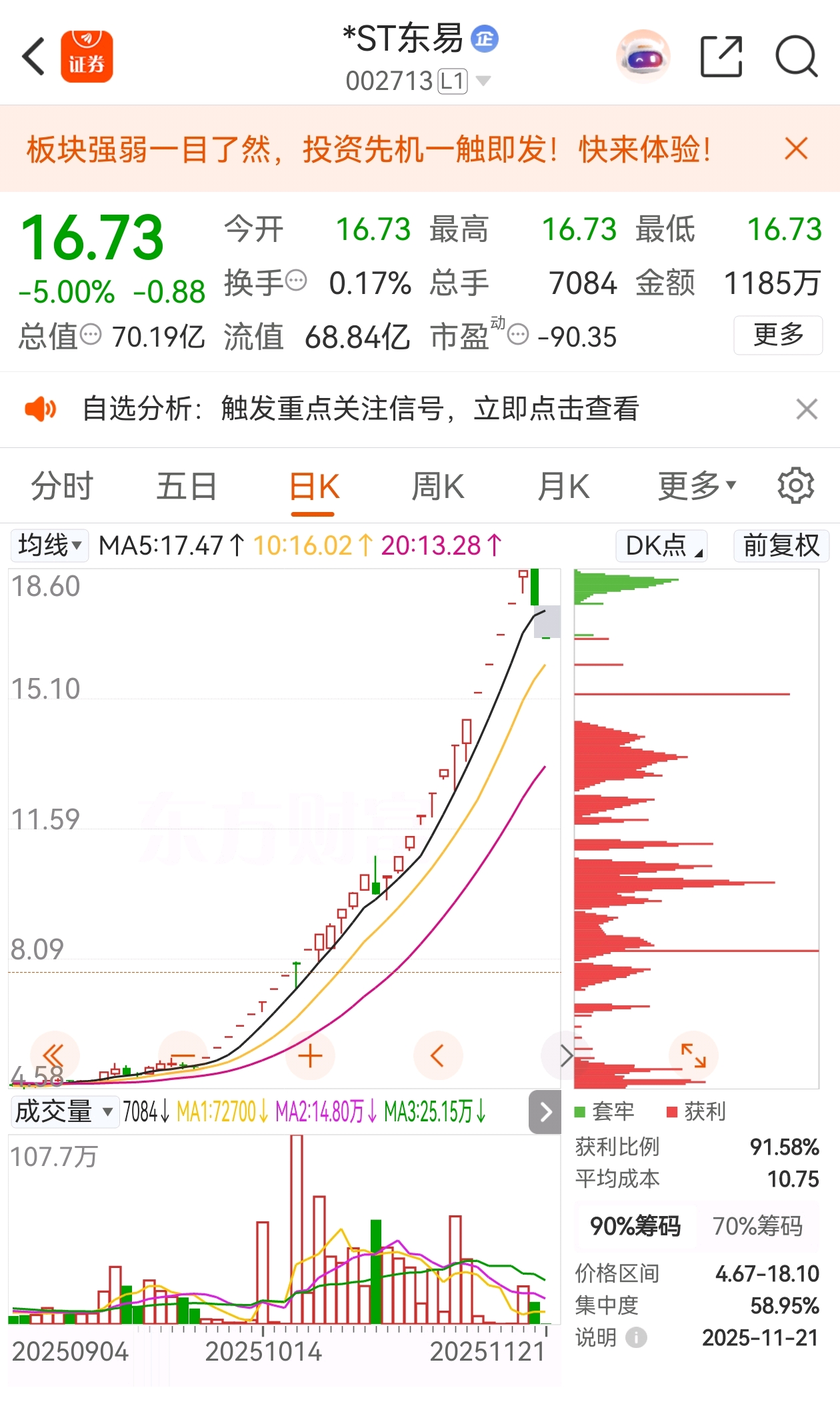Dismiss the orange 板块强弱 promo banner
Viewport: 840px width, 1402px height.
796,149
